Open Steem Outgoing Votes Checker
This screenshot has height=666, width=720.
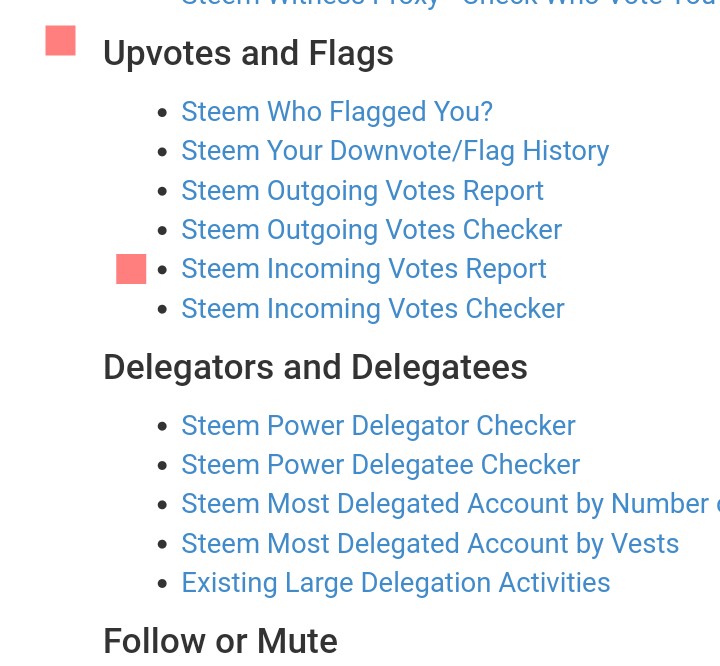[371, 230]
